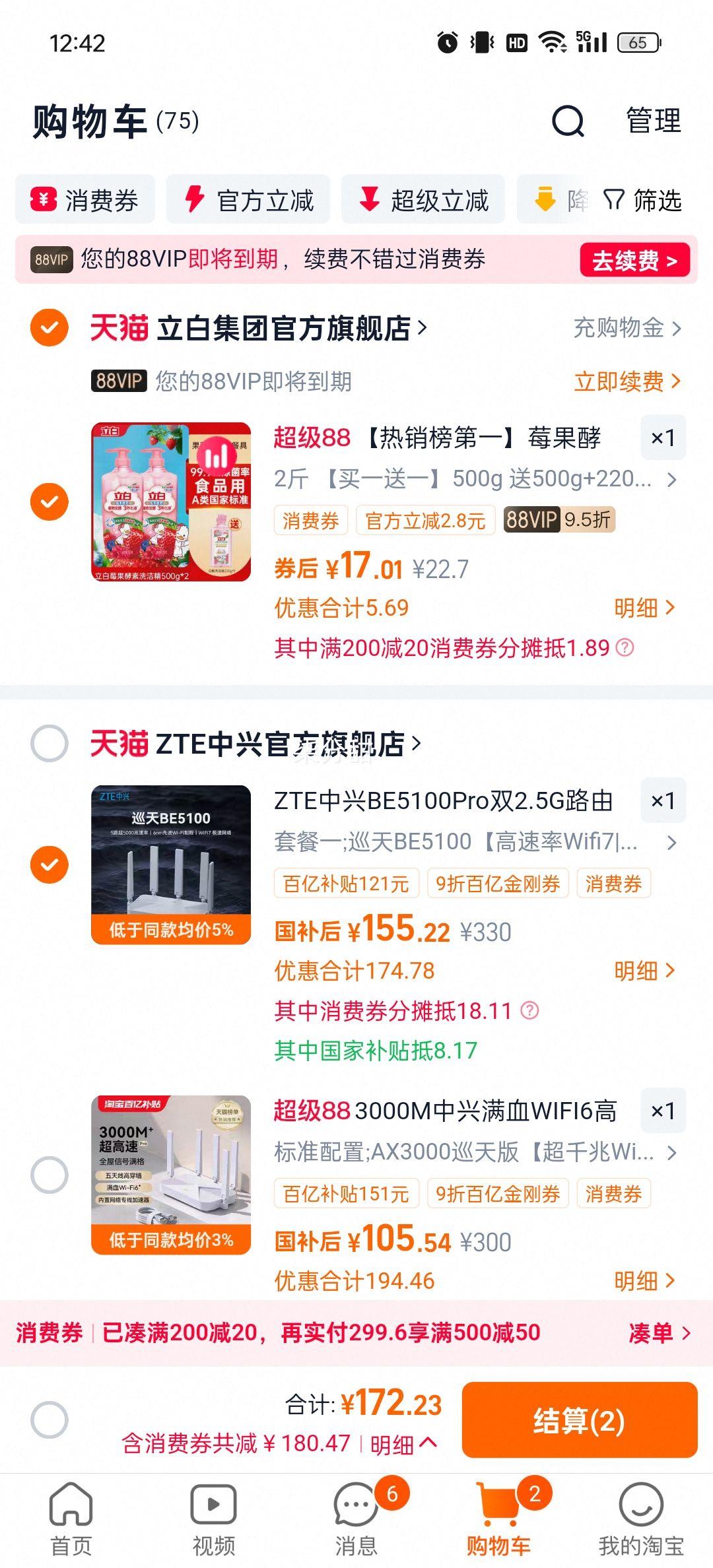Select the 官方立减 filter chip
Screen dimensions: 713x1568
pos(248,199)
